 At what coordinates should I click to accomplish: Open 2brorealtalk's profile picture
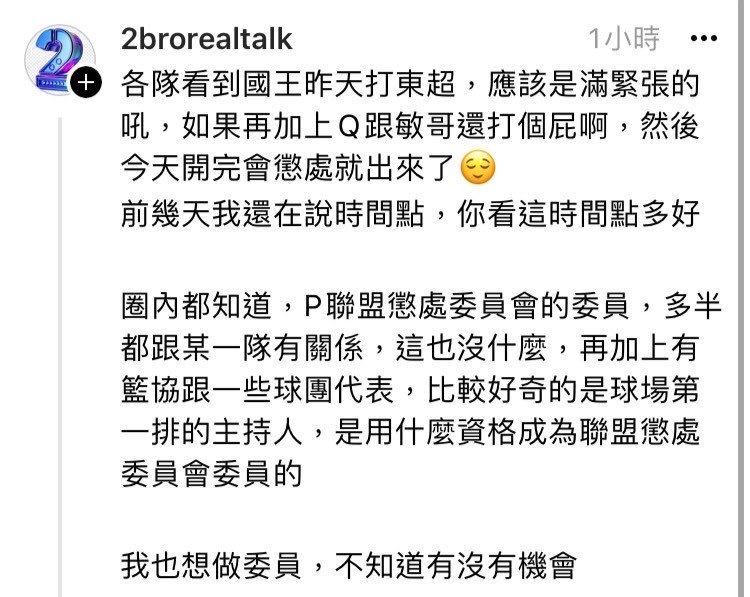coord(57,61)
